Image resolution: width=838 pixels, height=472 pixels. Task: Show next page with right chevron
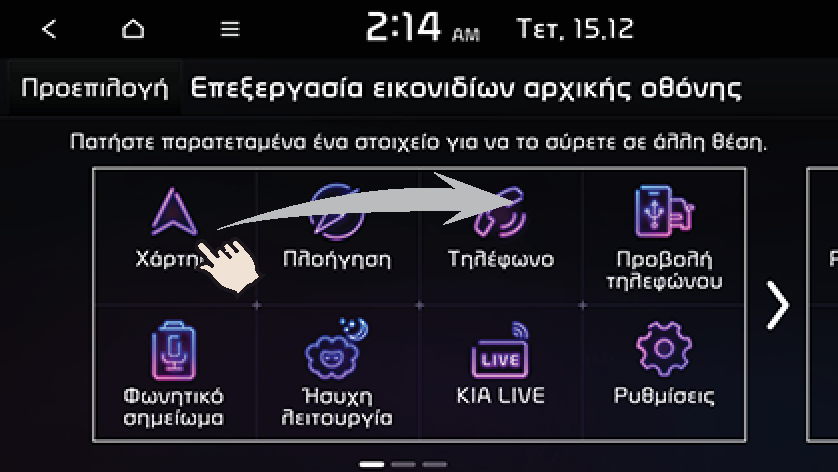pos(776,304)
